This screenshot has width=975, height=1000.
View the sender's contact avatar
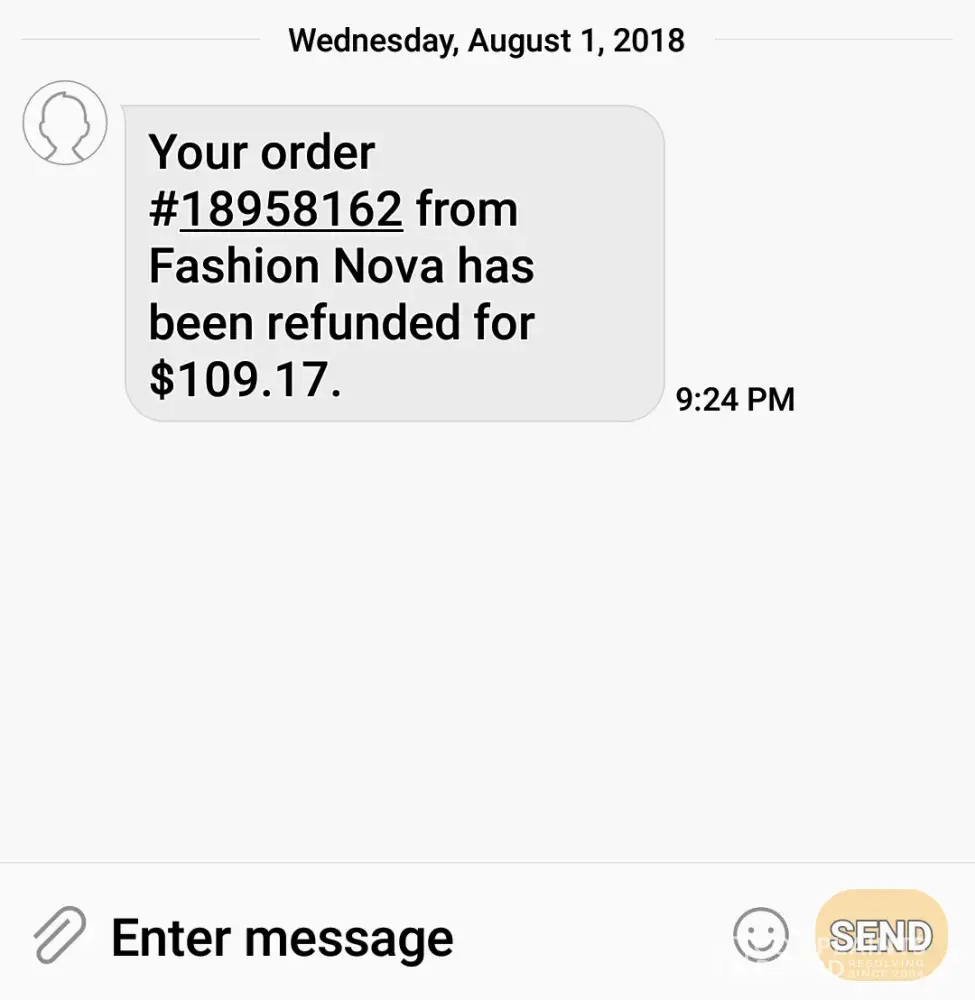[x=65, y=123]
